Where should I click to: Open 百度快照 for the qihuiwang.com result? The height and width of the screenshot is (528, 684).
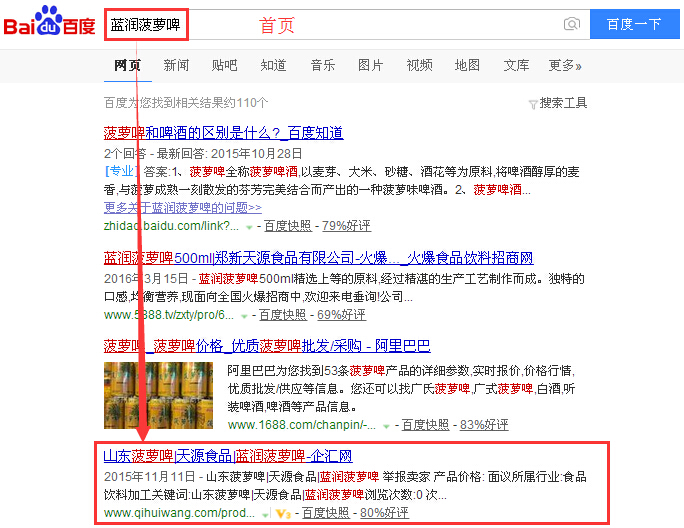(x=325, y=513)
